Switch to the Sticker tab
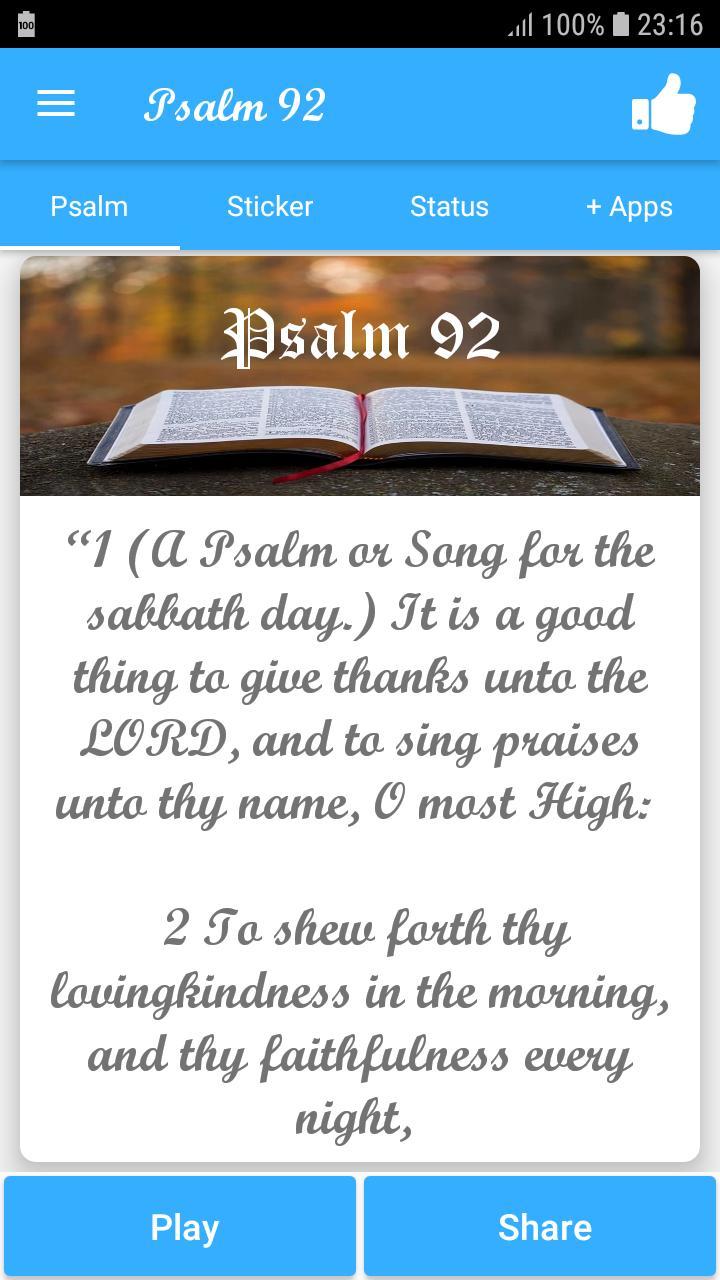The height and width of the screenshot is (1280, 720). tap(269, 207)
